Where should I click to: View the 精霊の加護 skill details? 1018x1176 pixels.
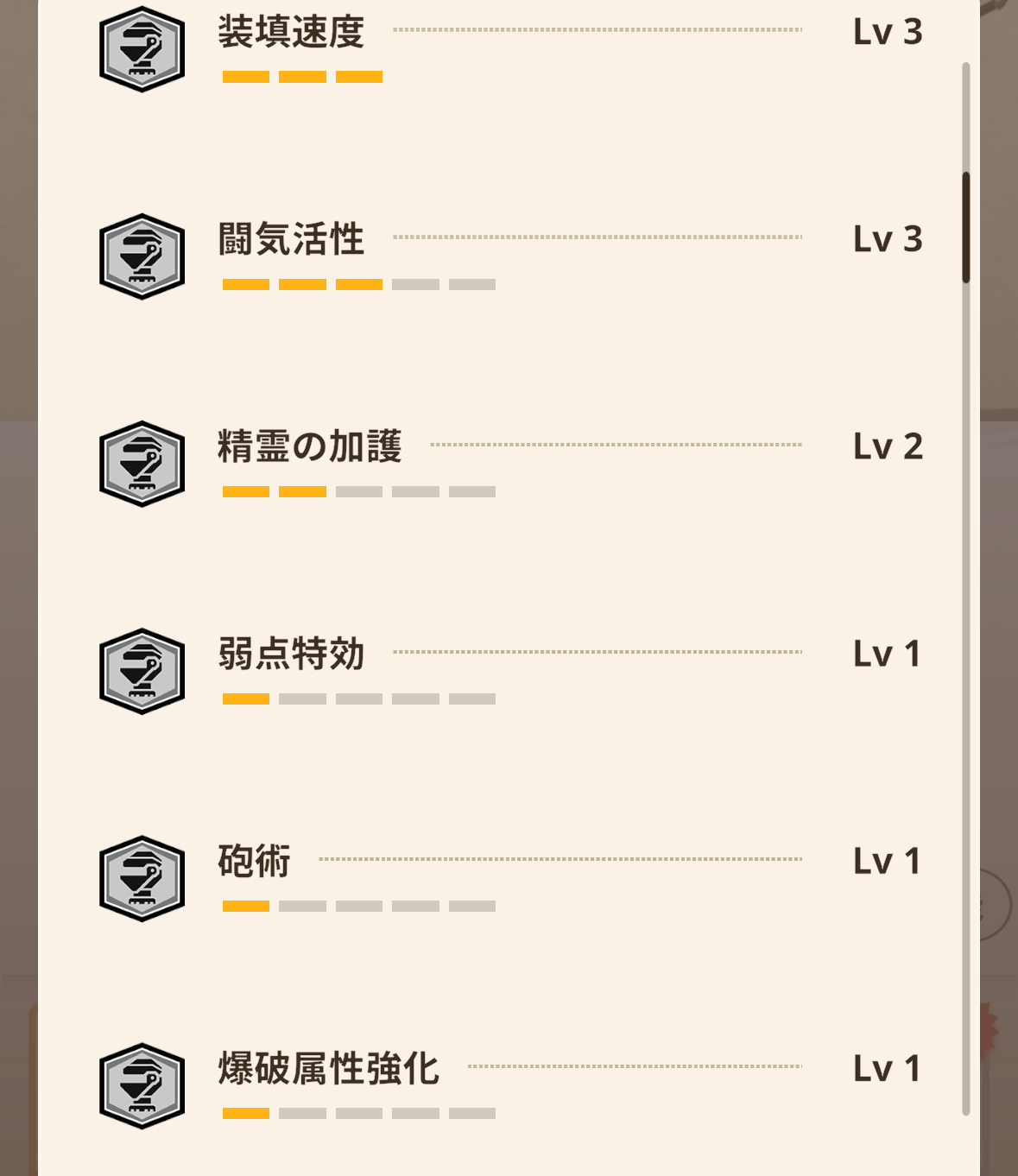pyautogui.click(x=309, y=447)
